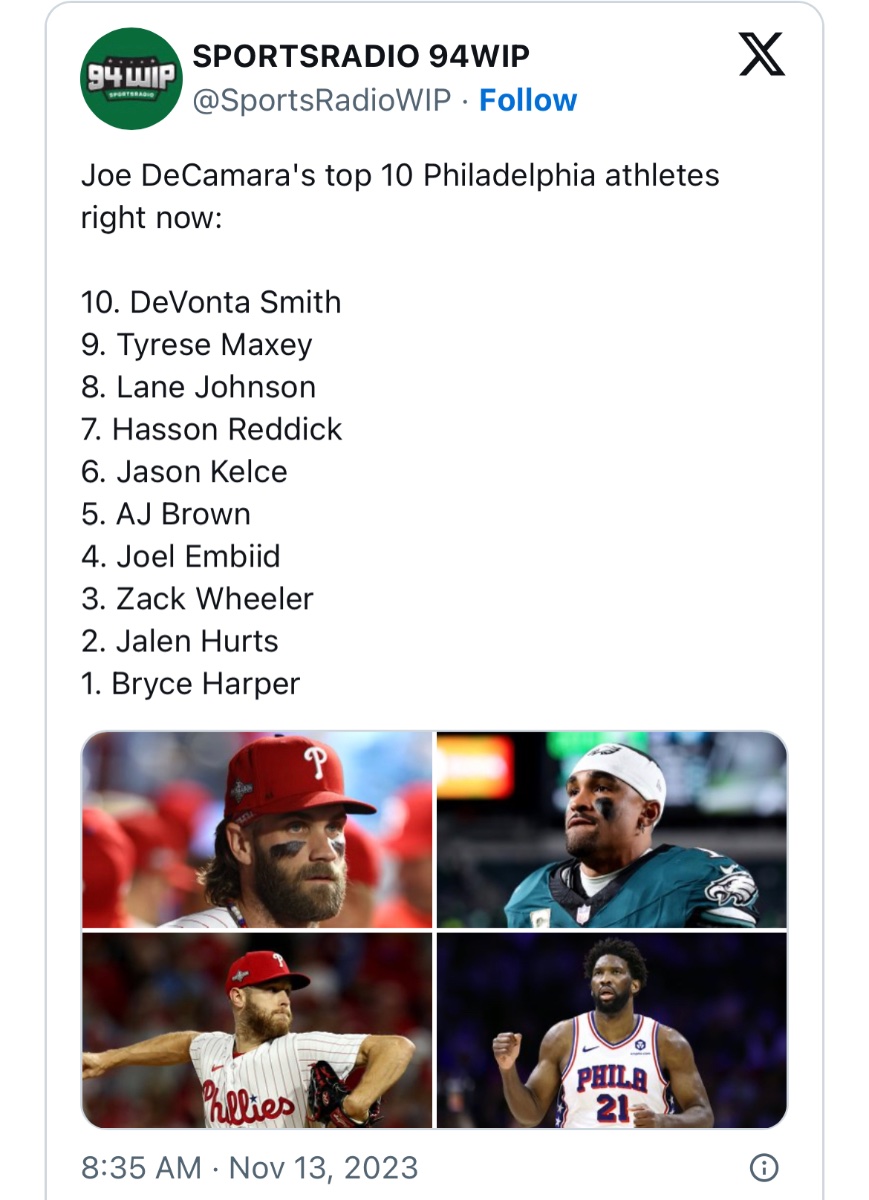
Task: Open the 8:35 AM · Nov 13, 2023 timestamp
Action: [249, 1168]
